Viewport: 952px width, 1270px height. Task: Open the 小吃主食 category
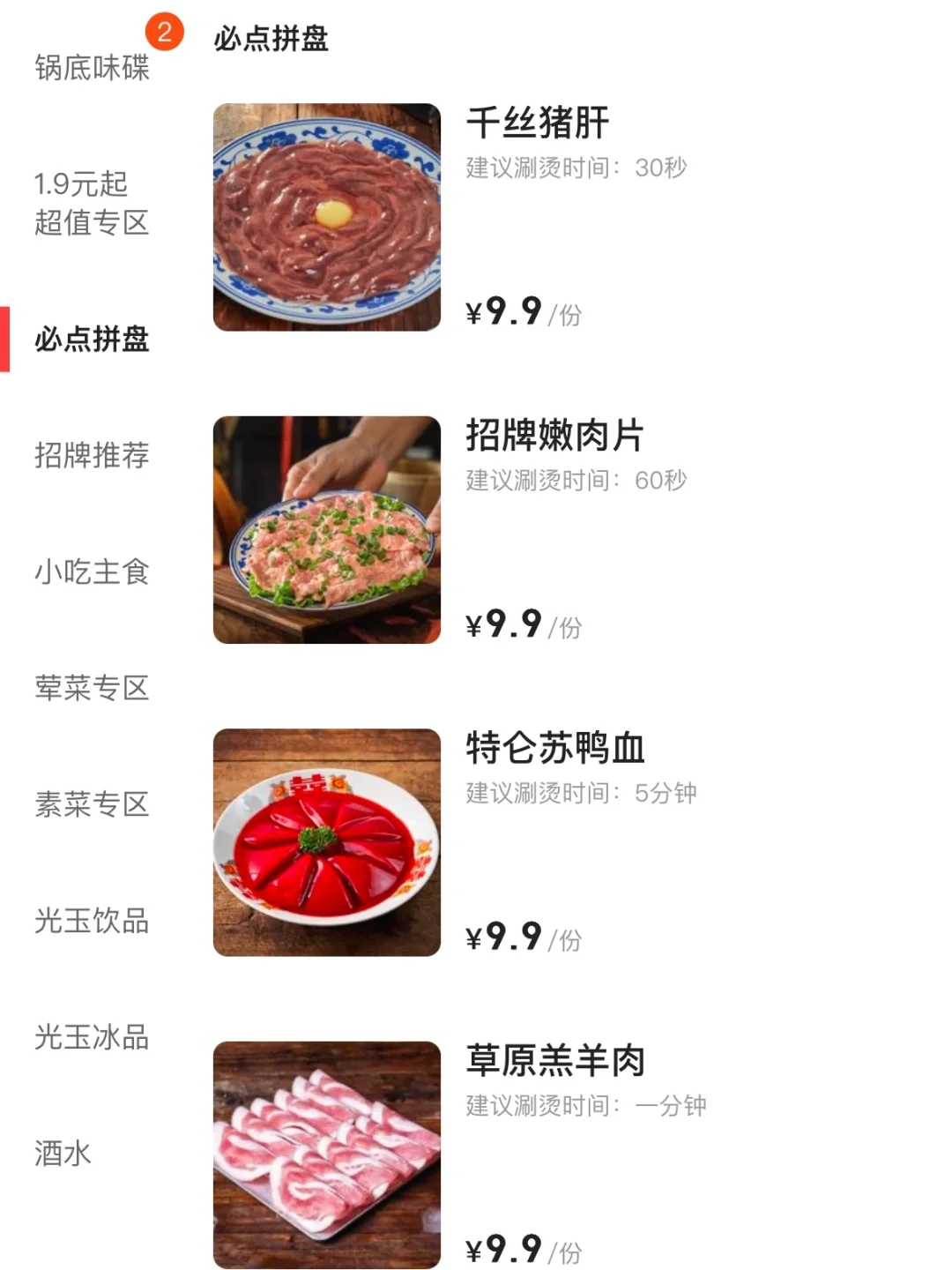pos(92,571)
